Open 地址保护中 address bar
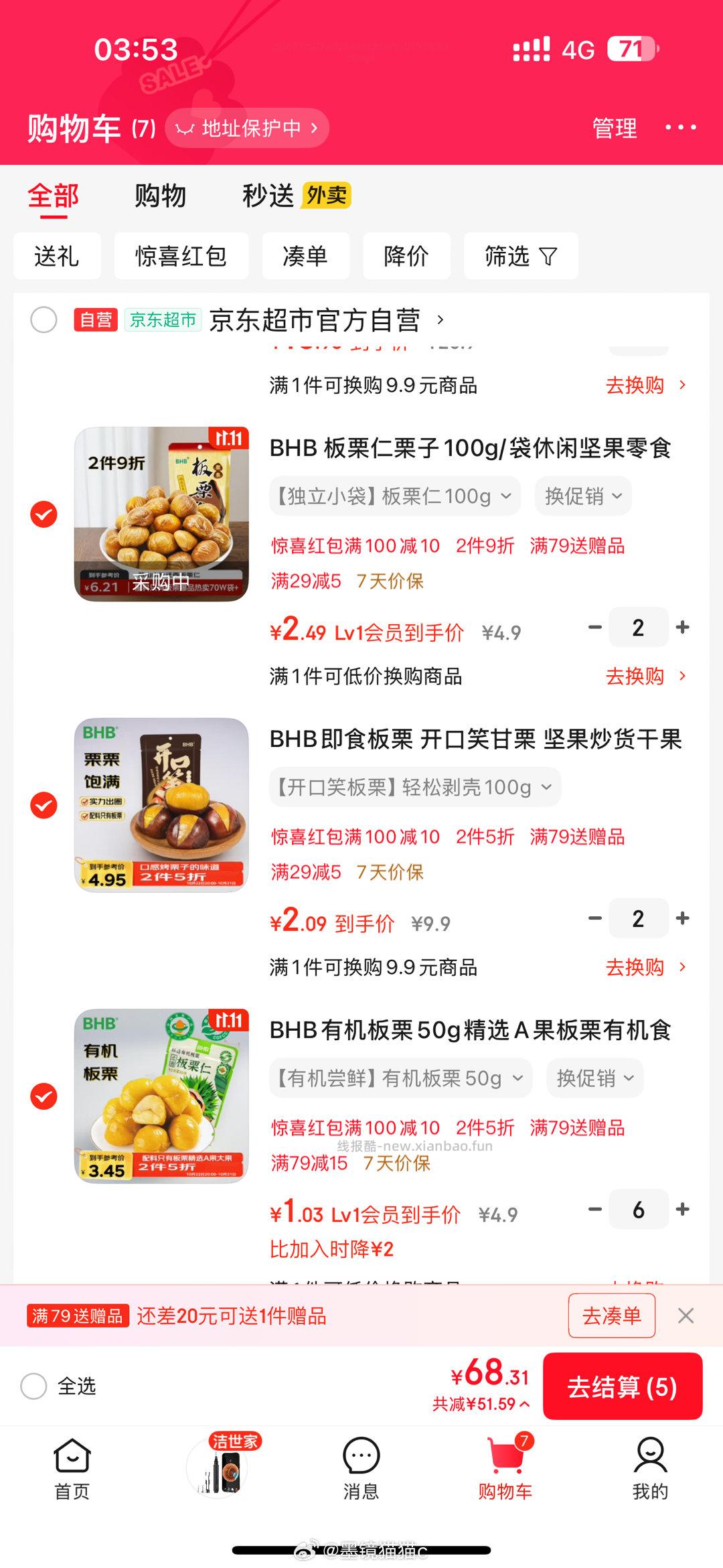 tap(246, 129)
